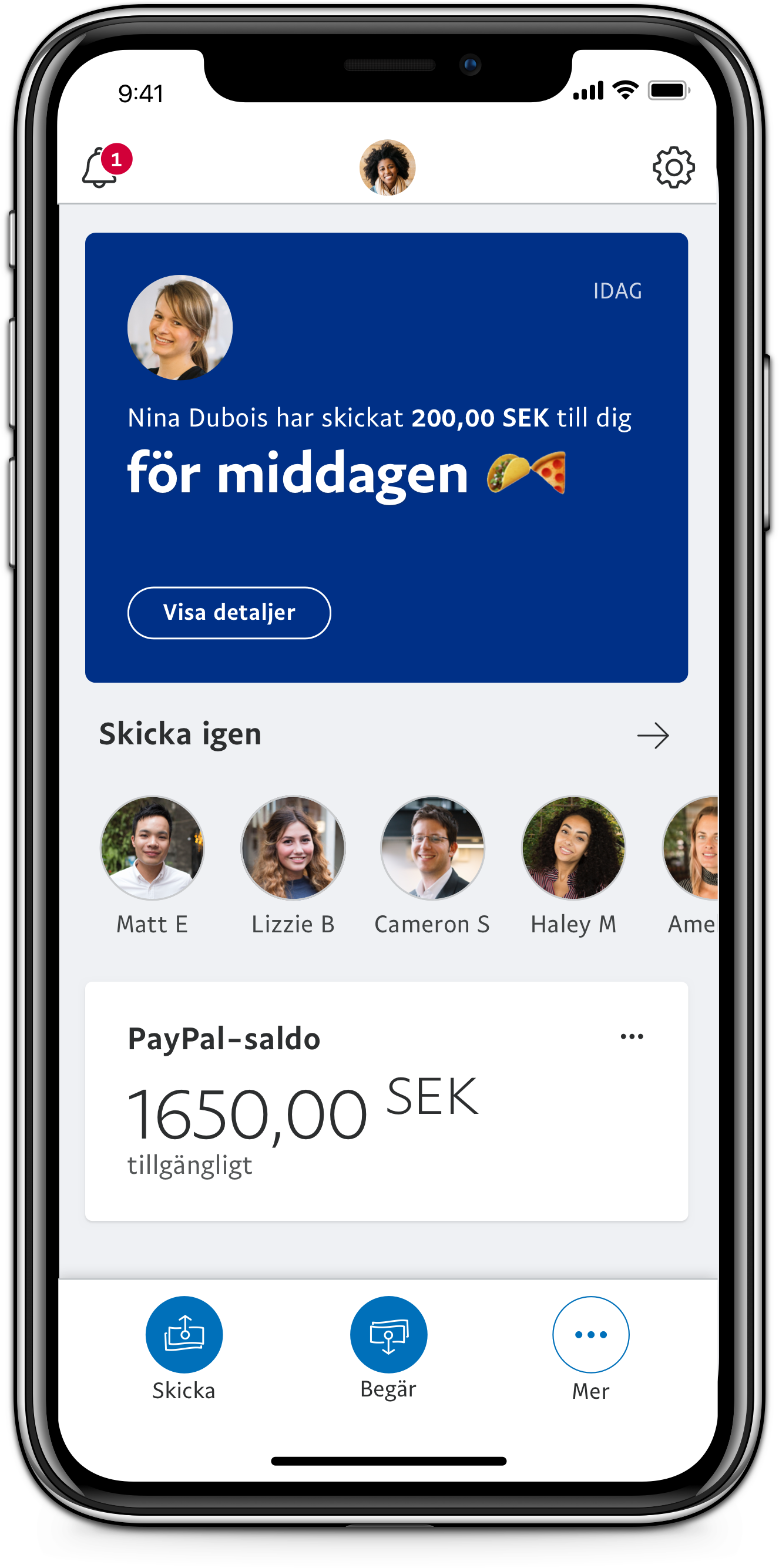Tap Skicka to send money

(184, 1335)
